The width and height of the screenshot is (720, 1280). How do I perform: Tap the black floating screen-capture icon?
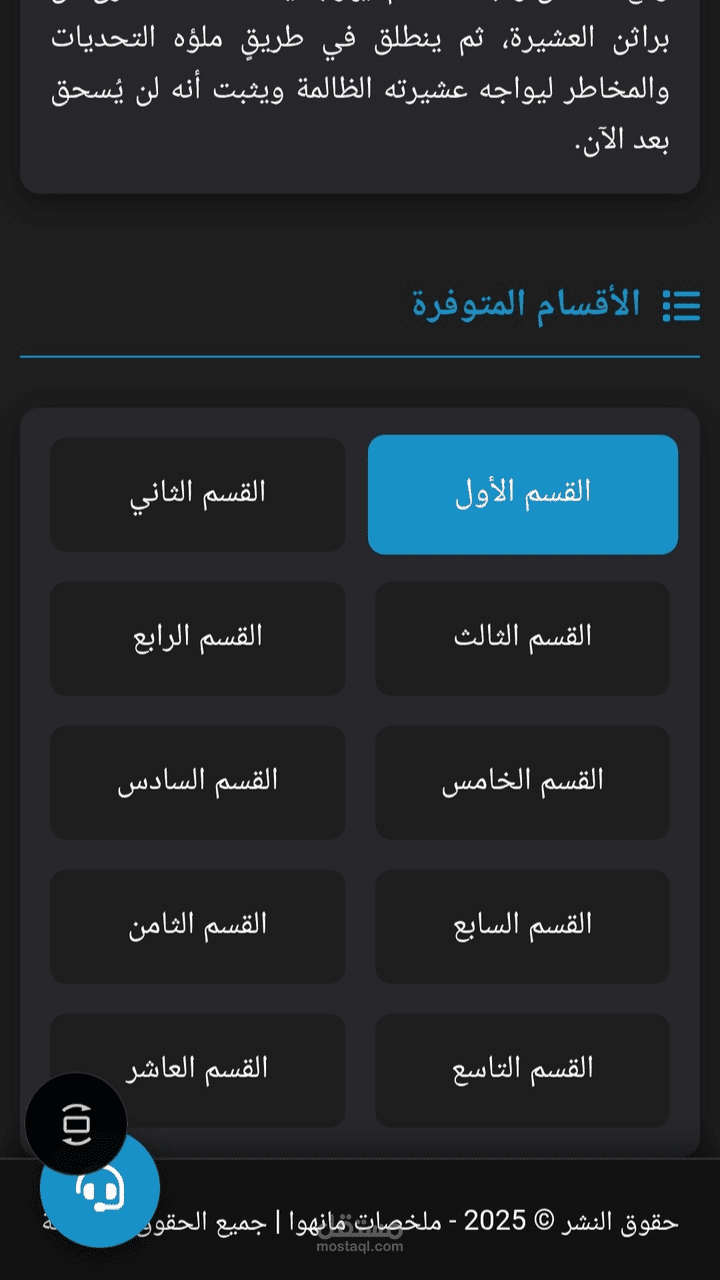click(76, 1124)
